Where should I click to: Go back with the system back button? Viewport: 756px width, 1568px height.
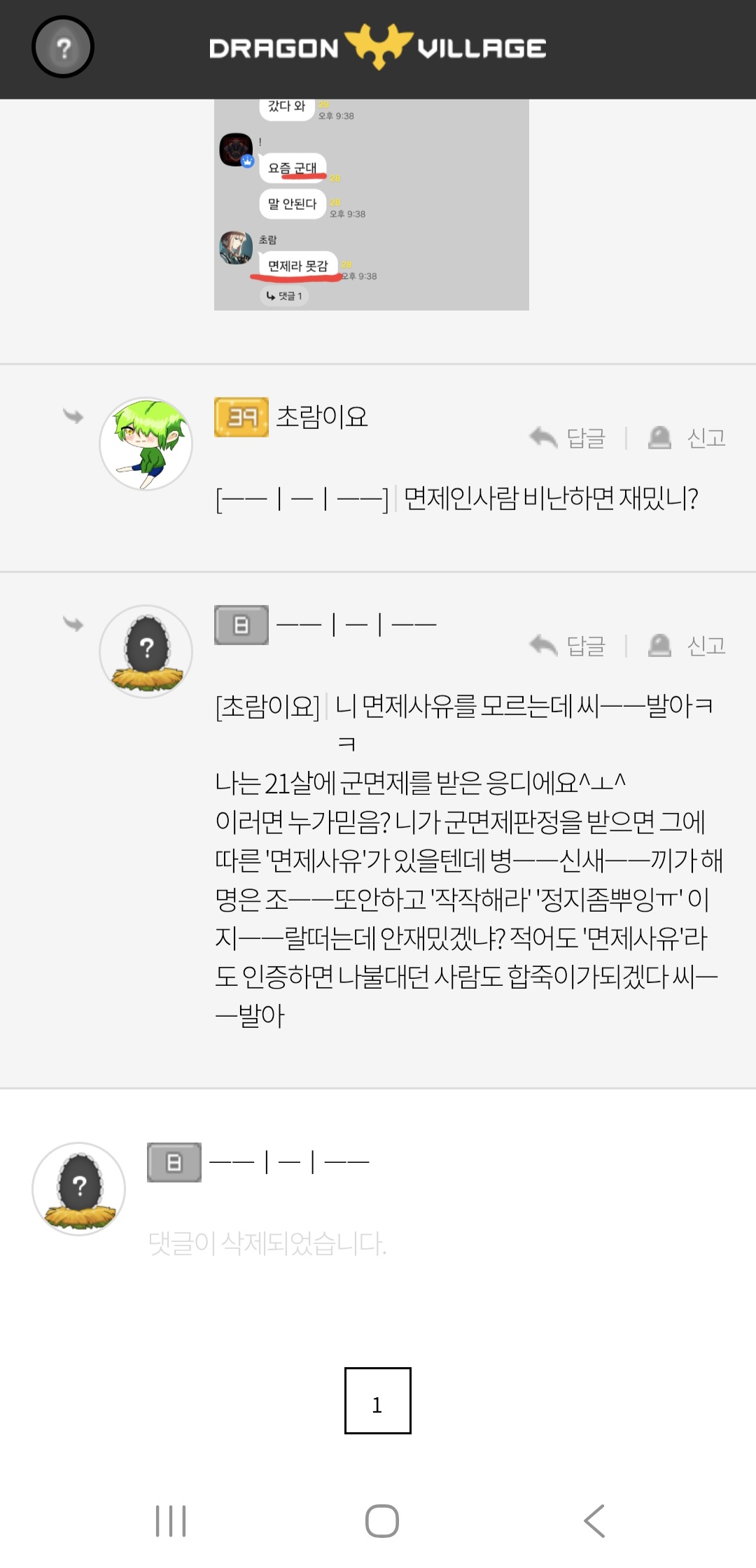coord(594,1520)
